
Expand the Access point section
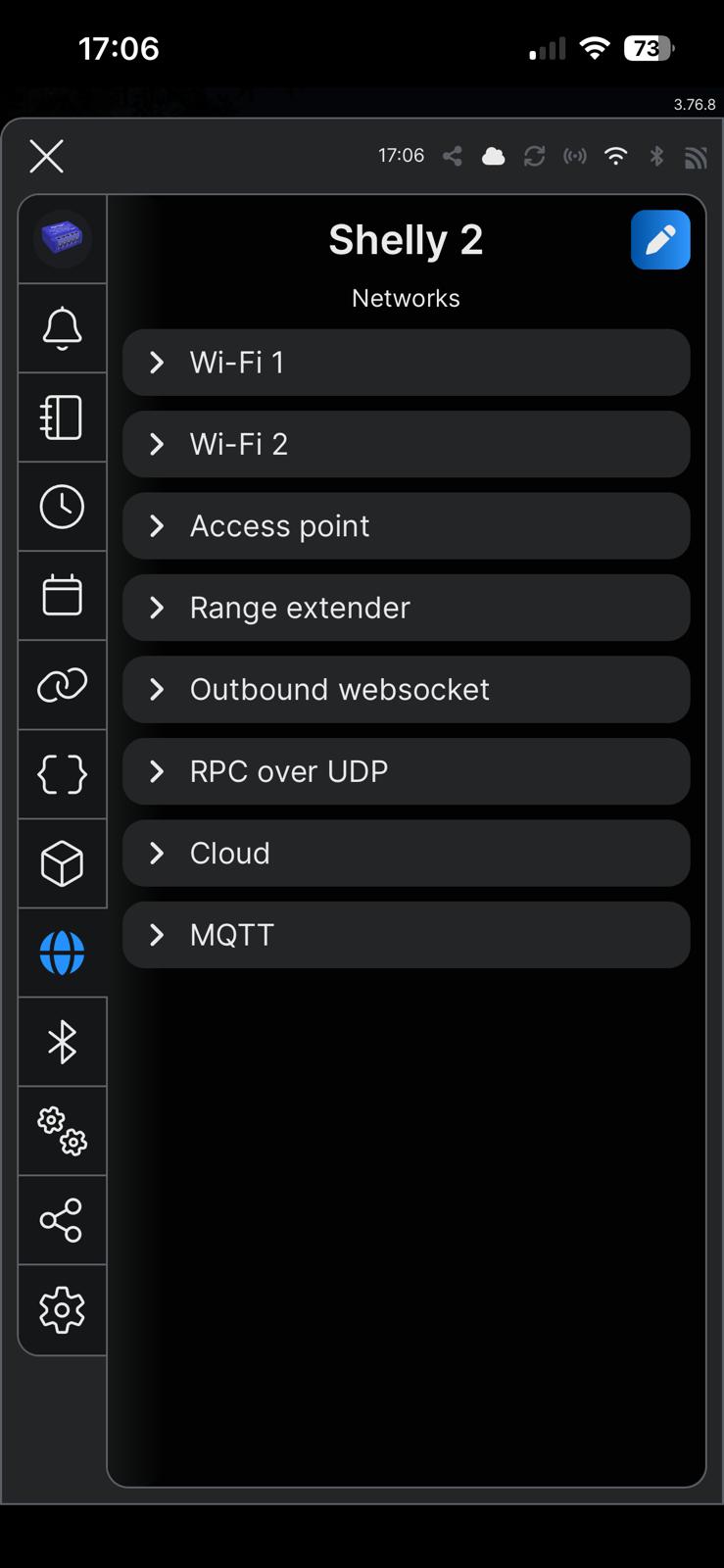point(406,525)
